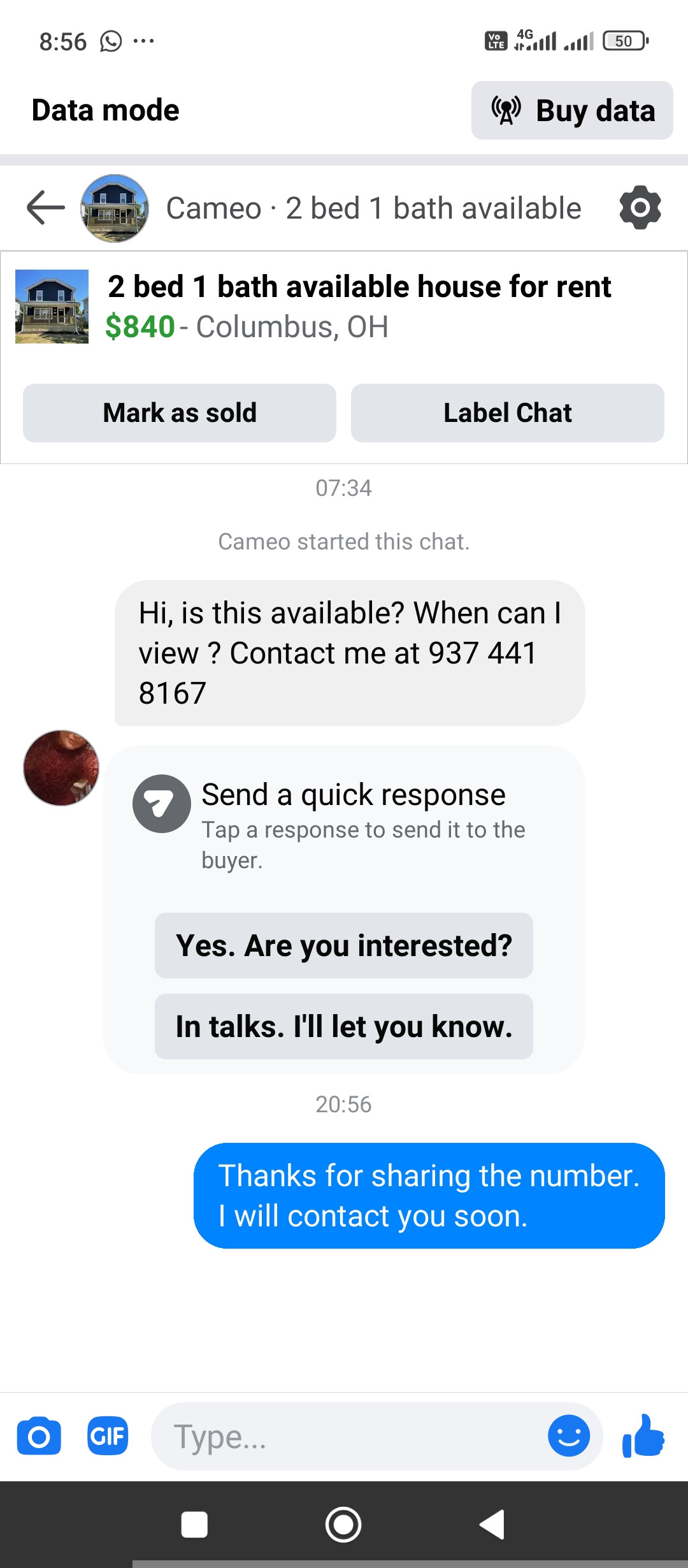Open the camera to attach a photo
This screenshot has width=688, height=1568.
(39, 1436)
